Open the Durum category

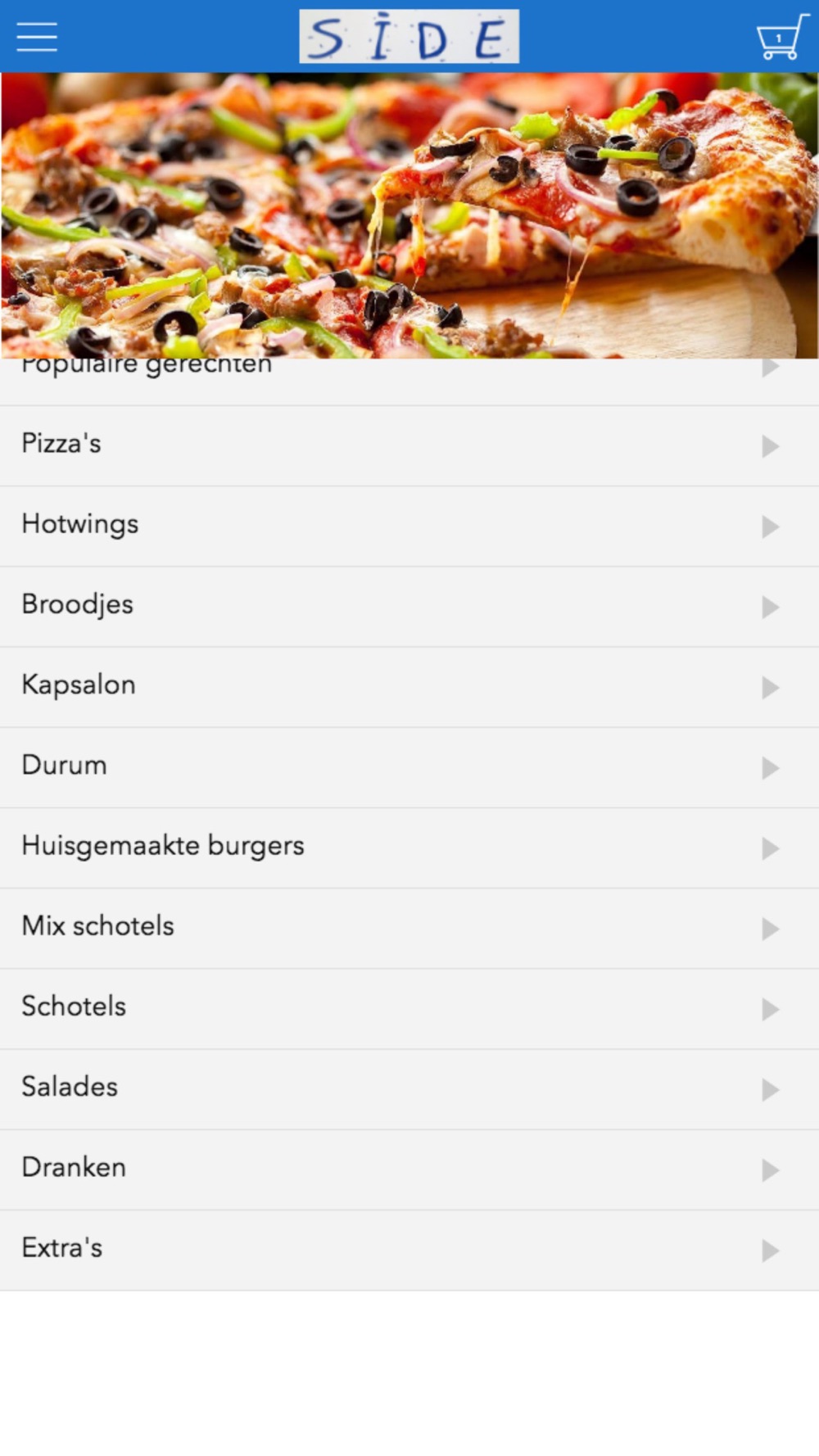tap(409, 766)
